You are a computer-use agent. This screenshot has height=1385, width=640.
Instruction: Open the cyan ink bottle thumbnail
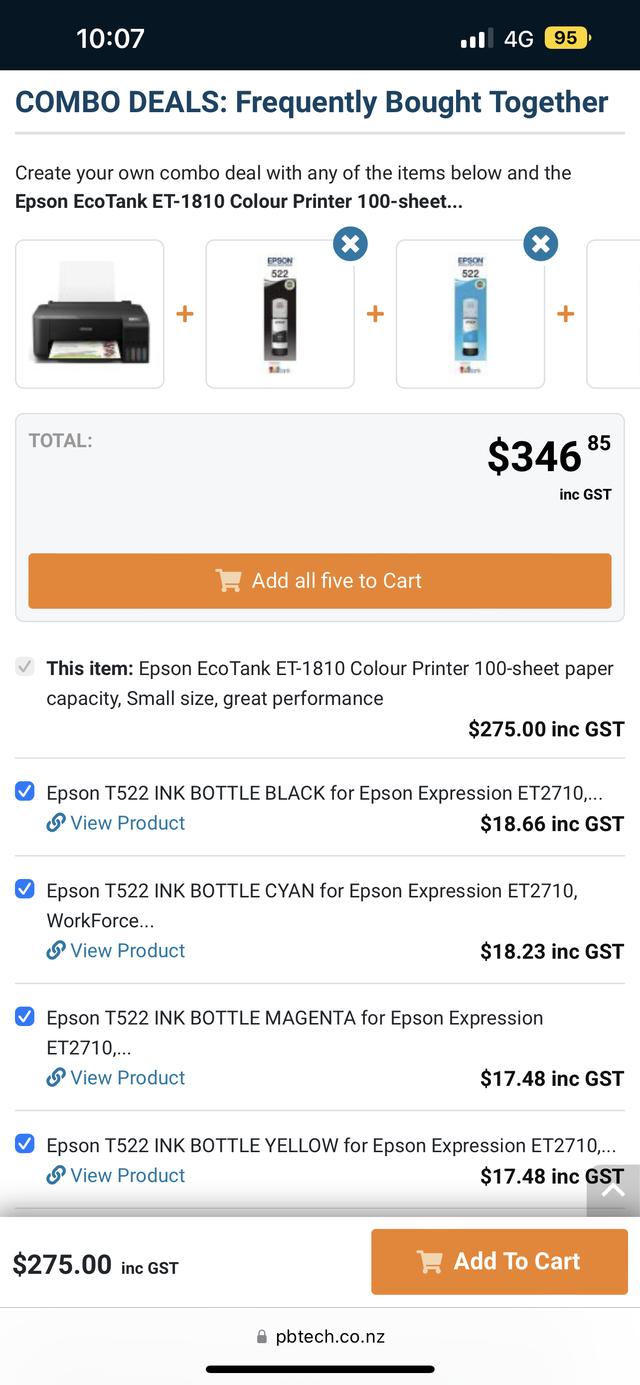pyautogui.click(x=470, y=315)
